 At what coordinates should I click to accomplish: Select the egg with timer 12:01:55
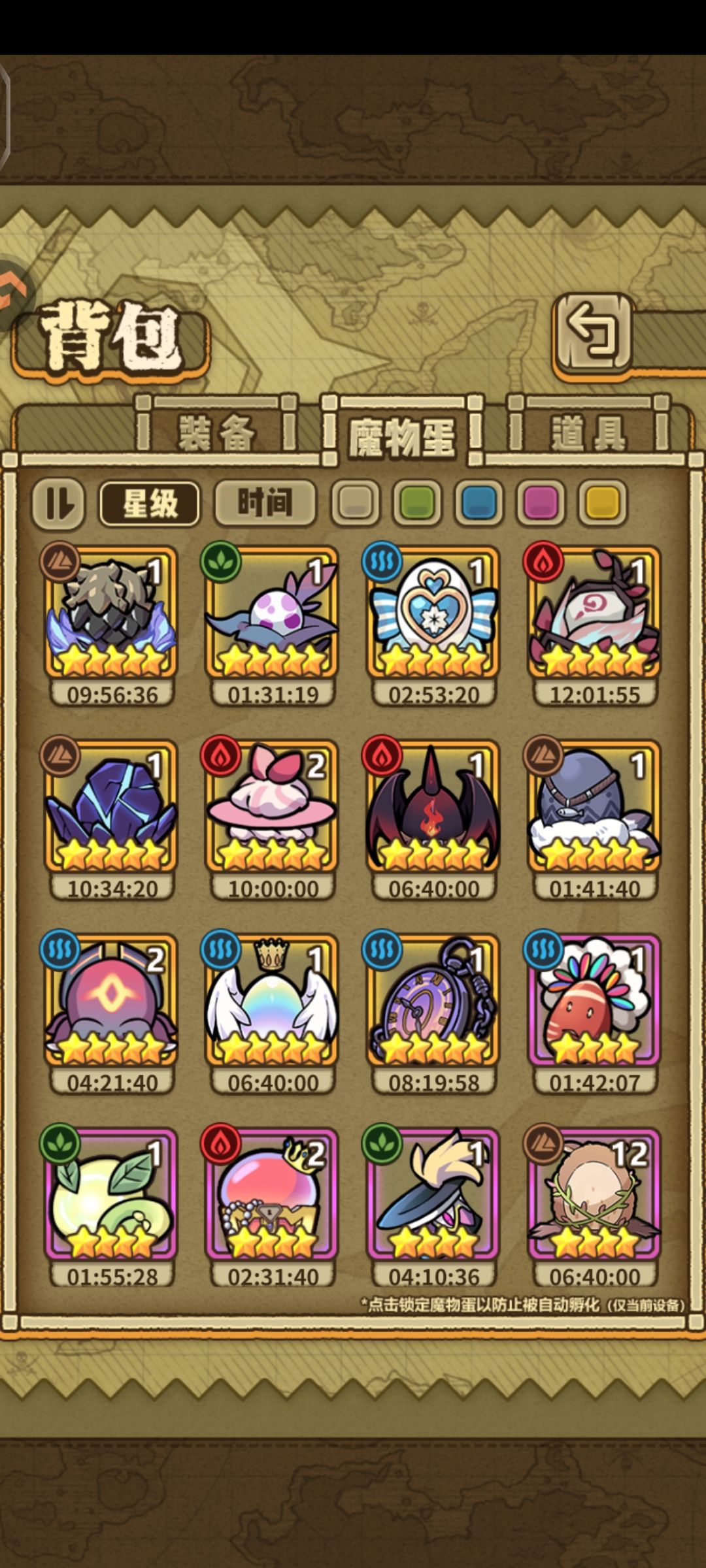[x=594, y=624]
